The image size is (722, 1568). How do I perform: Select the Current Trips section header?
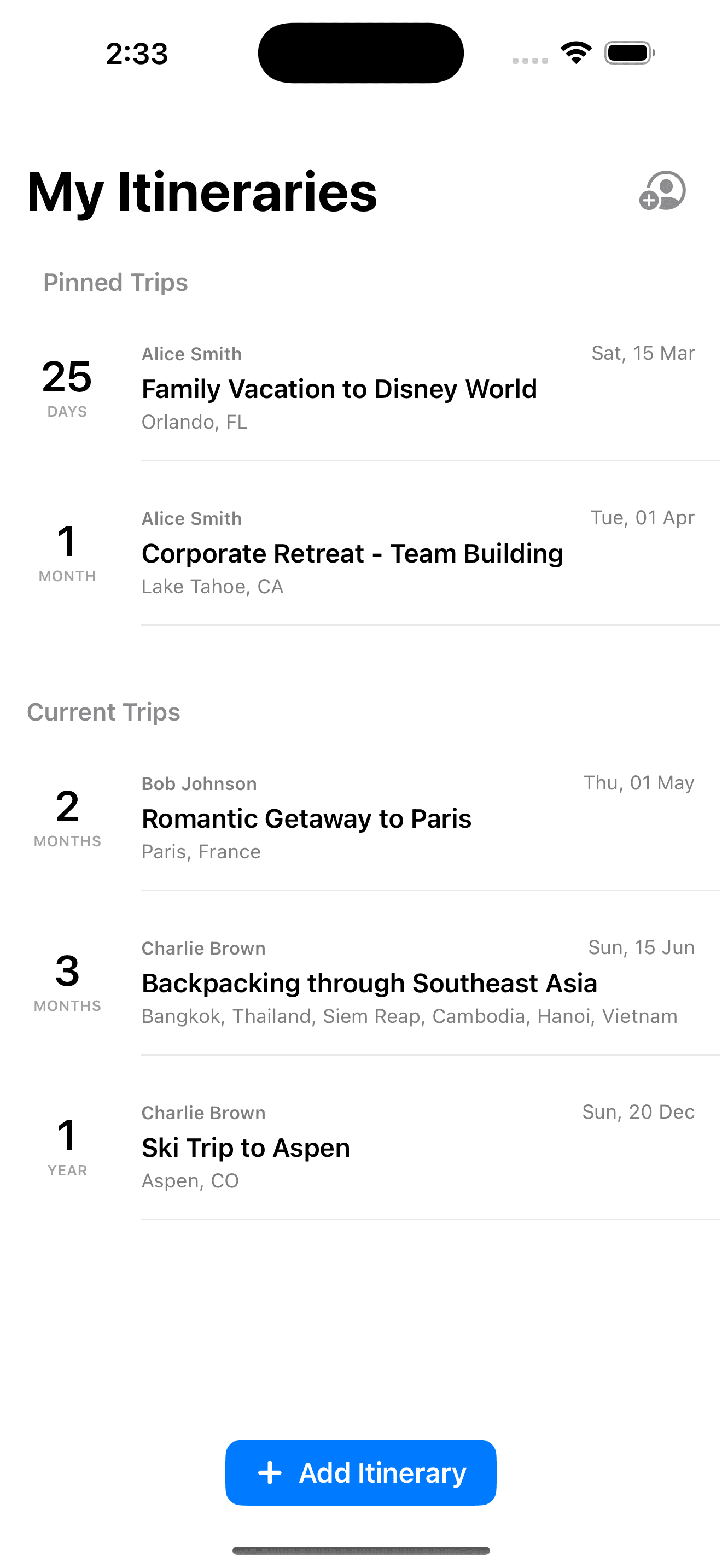tap(103, 711)
